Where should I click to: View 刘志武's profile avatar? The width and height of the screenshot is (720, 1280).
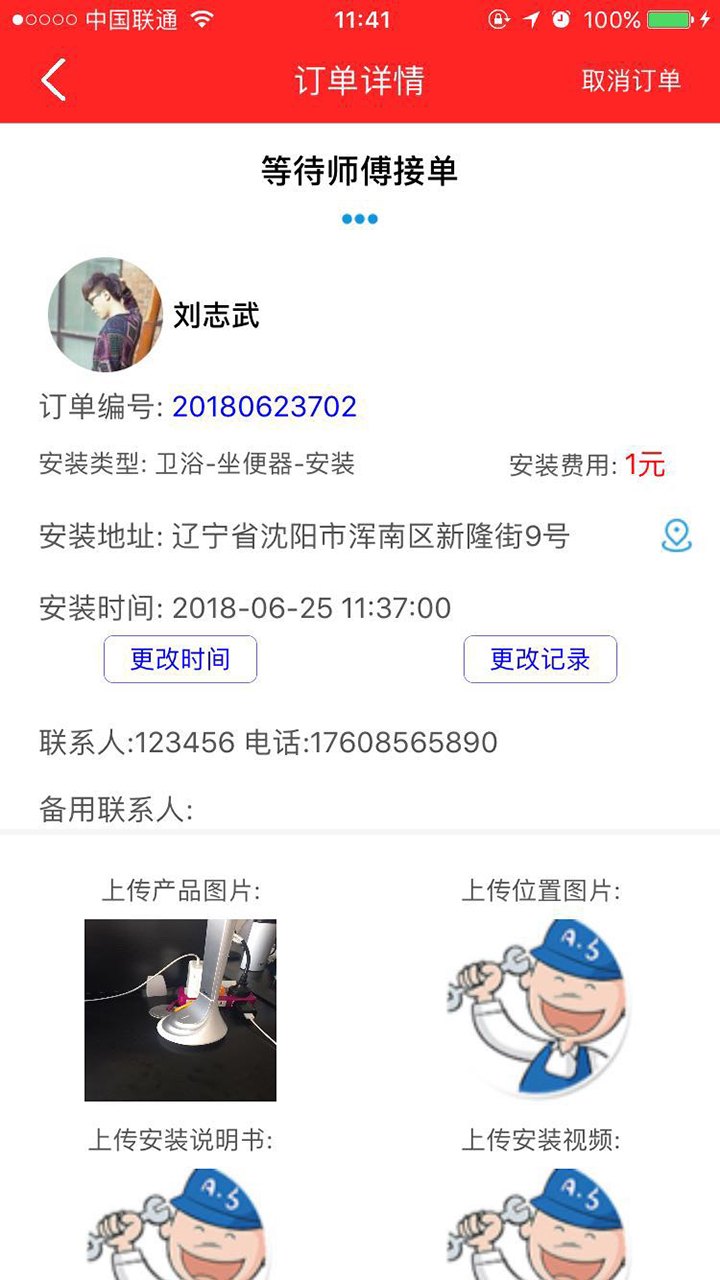pos(105,315)
